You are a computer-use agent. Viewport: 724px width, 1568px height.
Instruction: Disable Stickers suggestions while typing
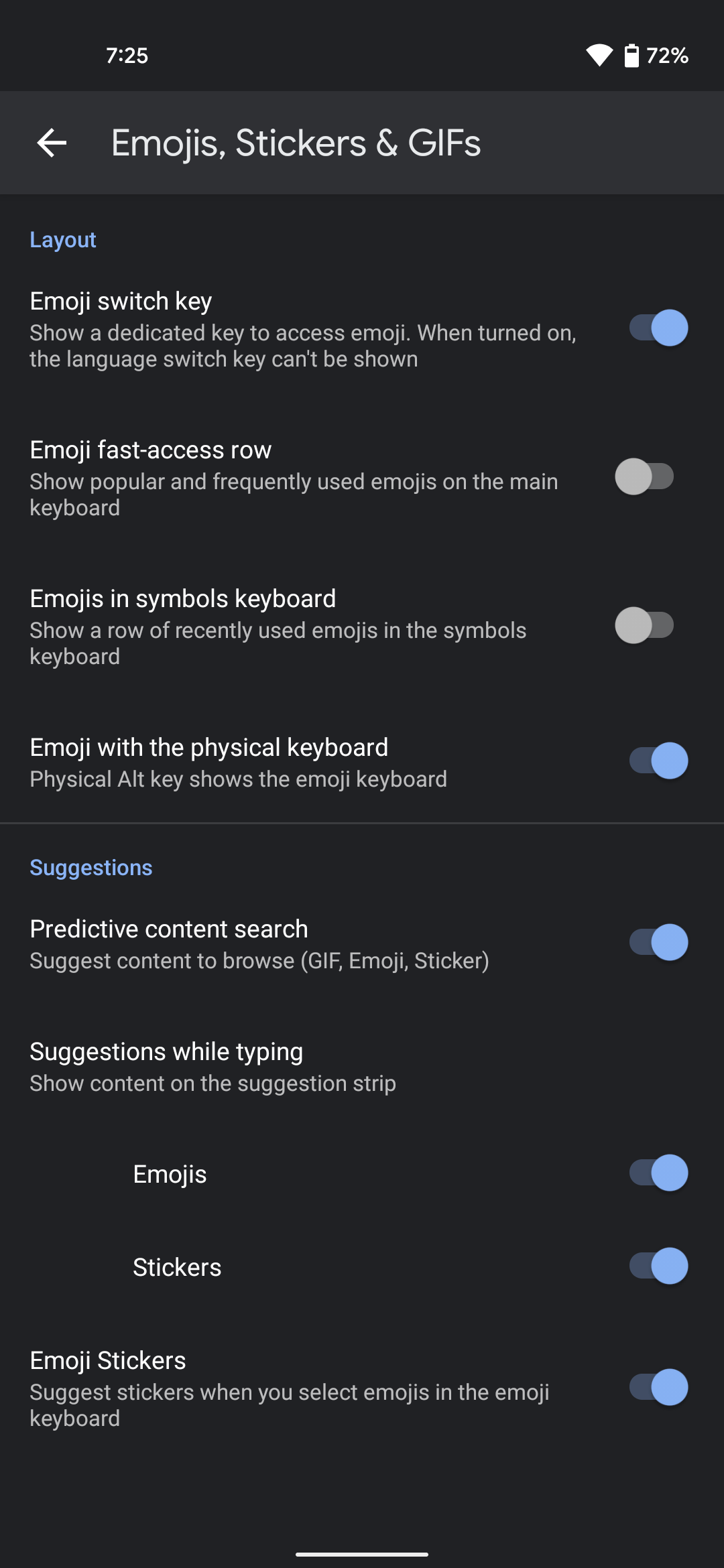658,1266
